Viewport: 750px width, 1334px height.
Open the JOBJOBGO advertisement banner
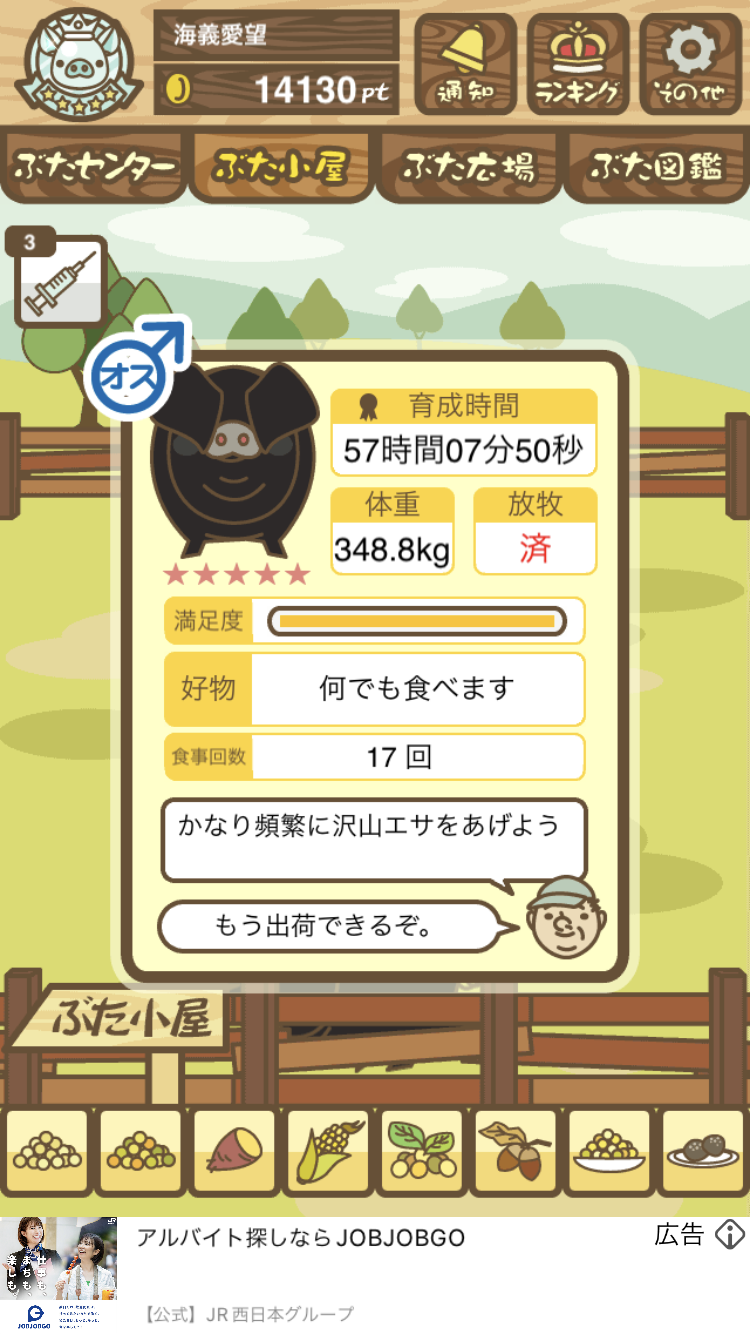(375, 1275)
